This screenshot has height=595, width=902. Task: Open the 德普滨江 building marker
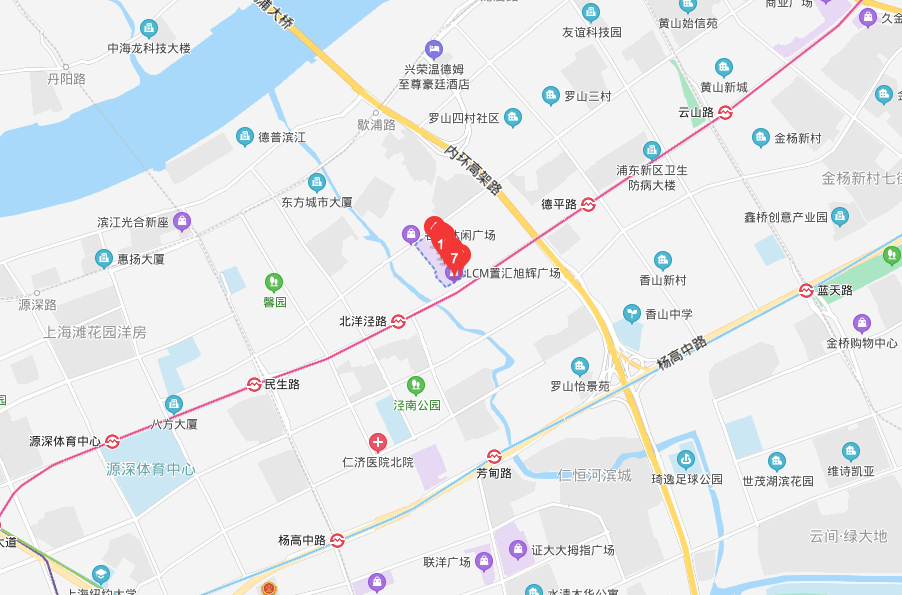[245, 136]
